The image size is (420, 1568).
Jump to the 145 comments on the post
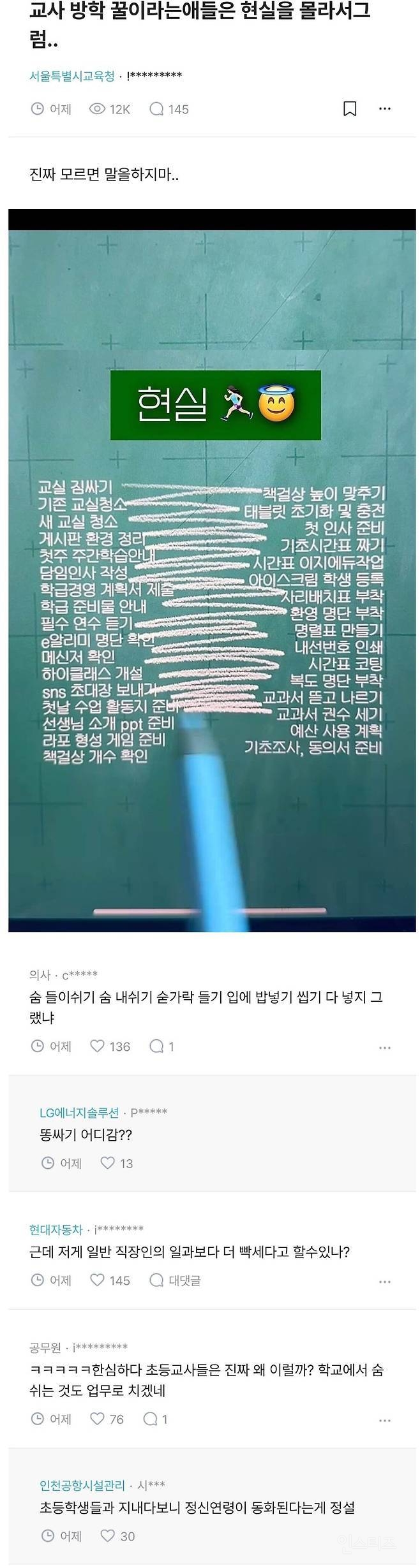(169, 109)
